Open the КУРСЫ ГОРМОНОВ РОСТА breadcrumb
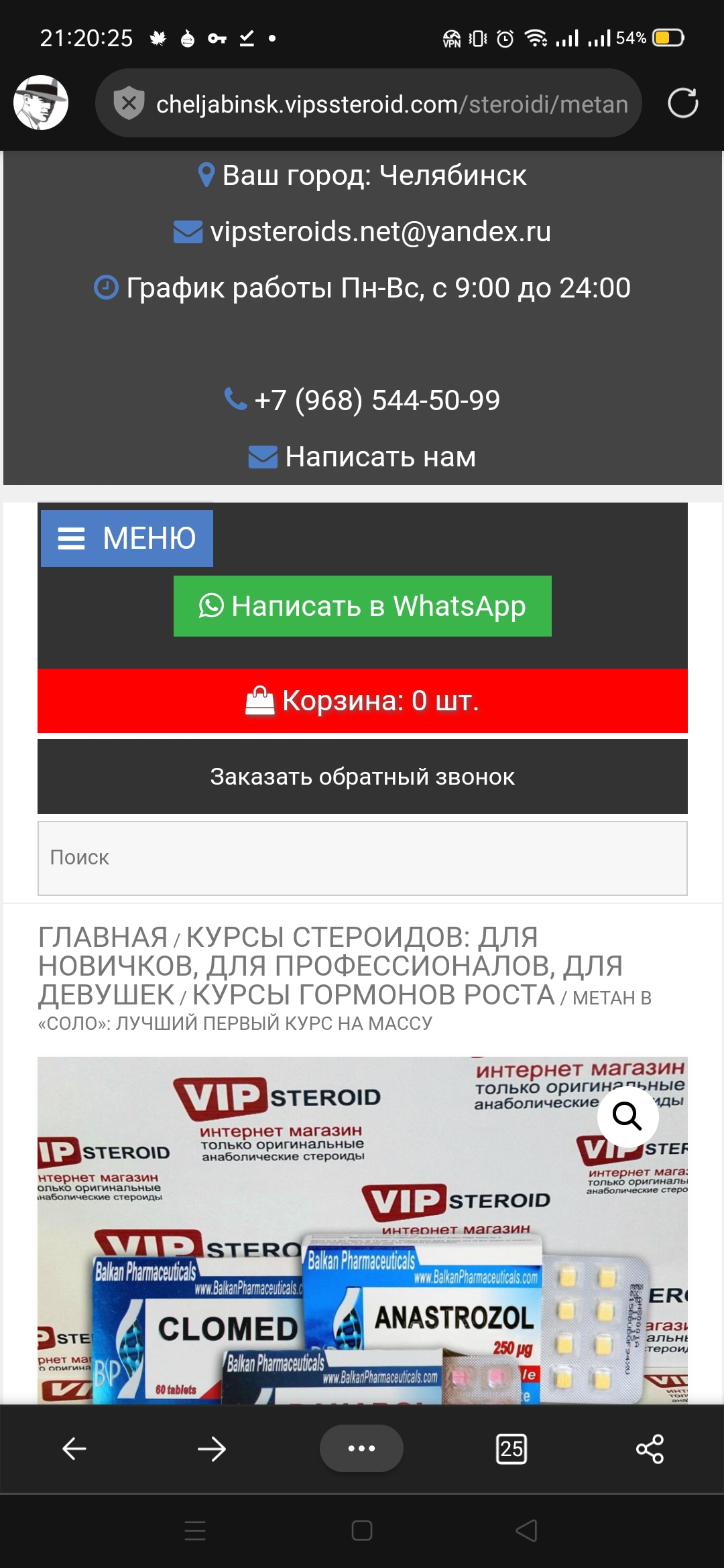The height and width of the screenshot is (1568, 724). 373,996
